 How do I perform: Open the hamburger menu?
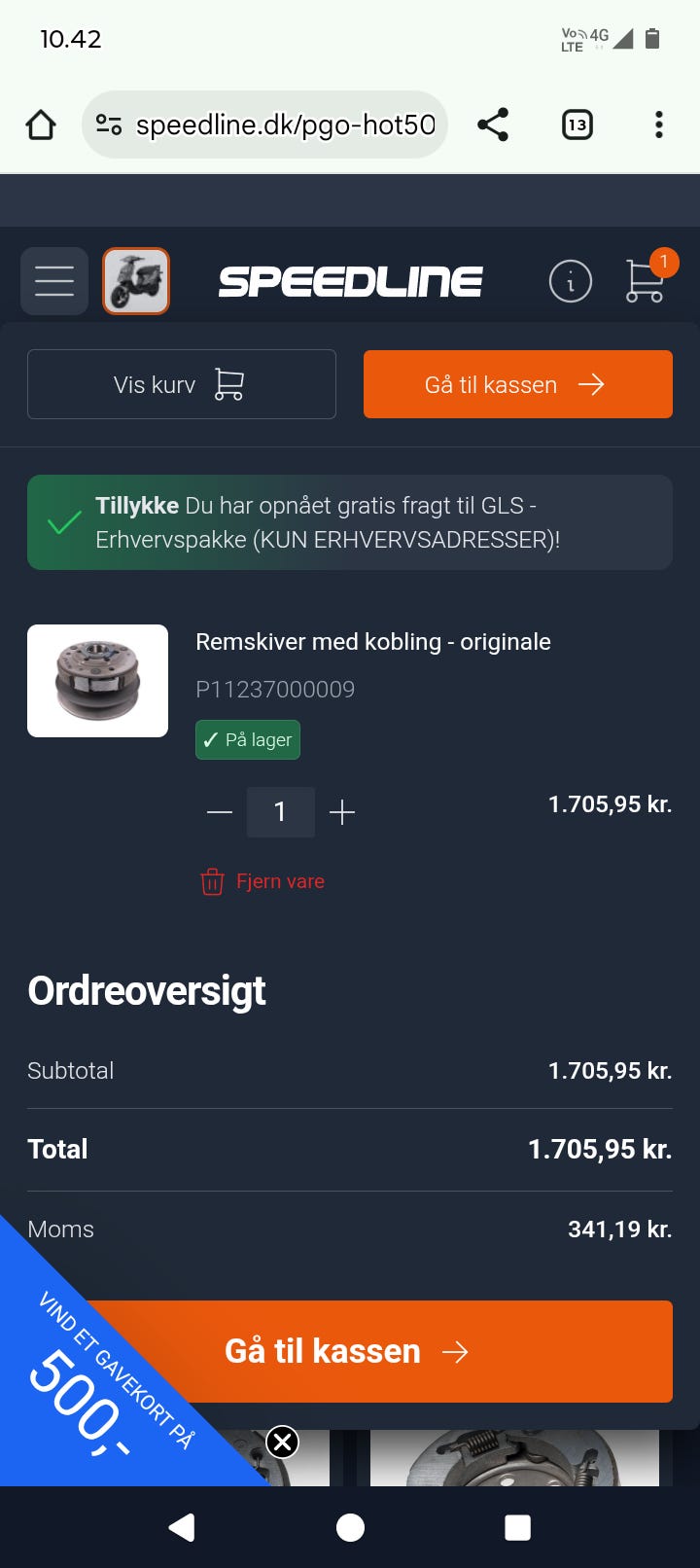(x=54, y=281)
